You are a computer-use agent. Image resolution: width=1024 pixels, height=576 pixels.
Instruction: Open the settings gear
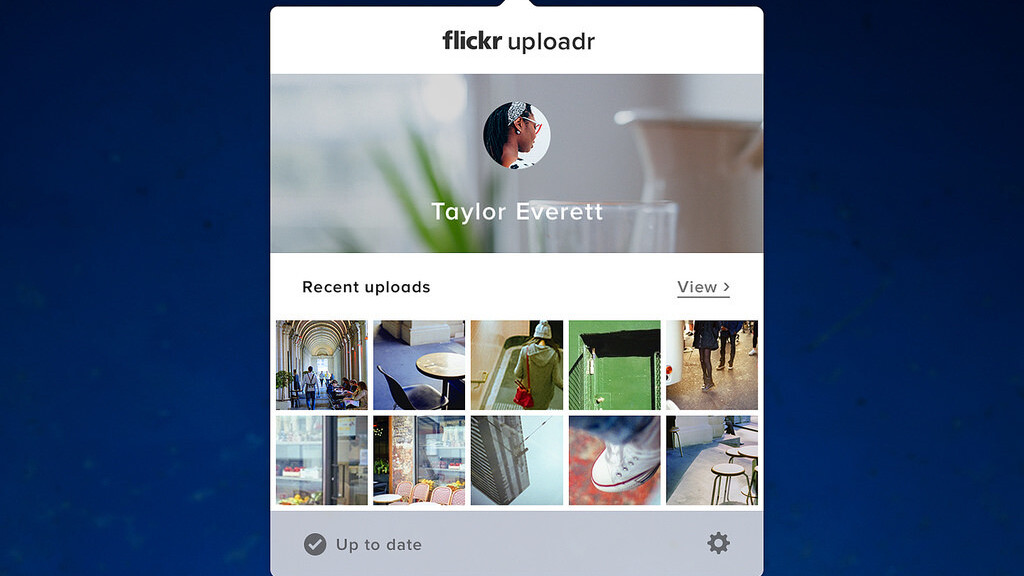pos(718,543)
